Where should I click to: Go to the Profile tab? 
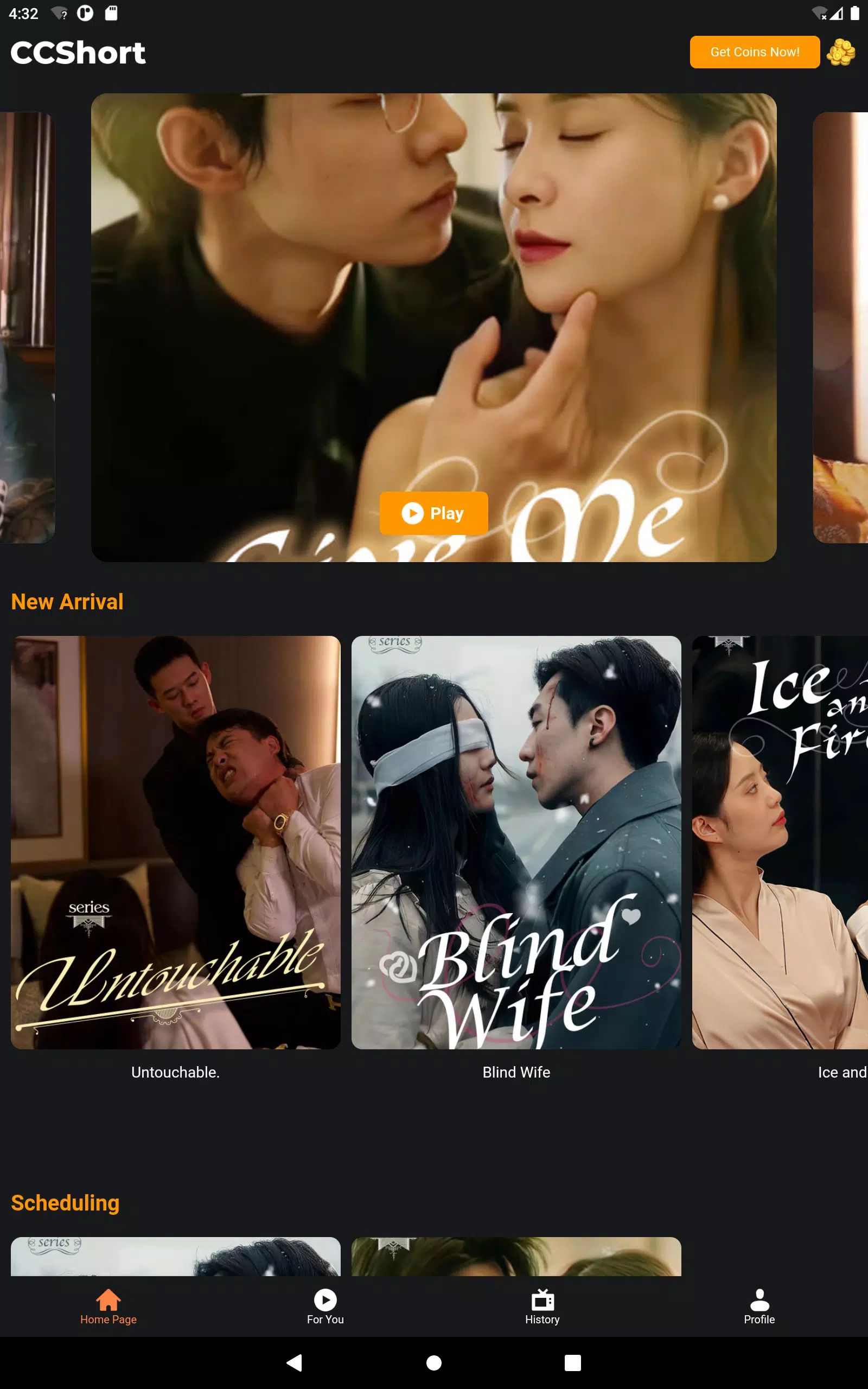tap(759, 1307)
